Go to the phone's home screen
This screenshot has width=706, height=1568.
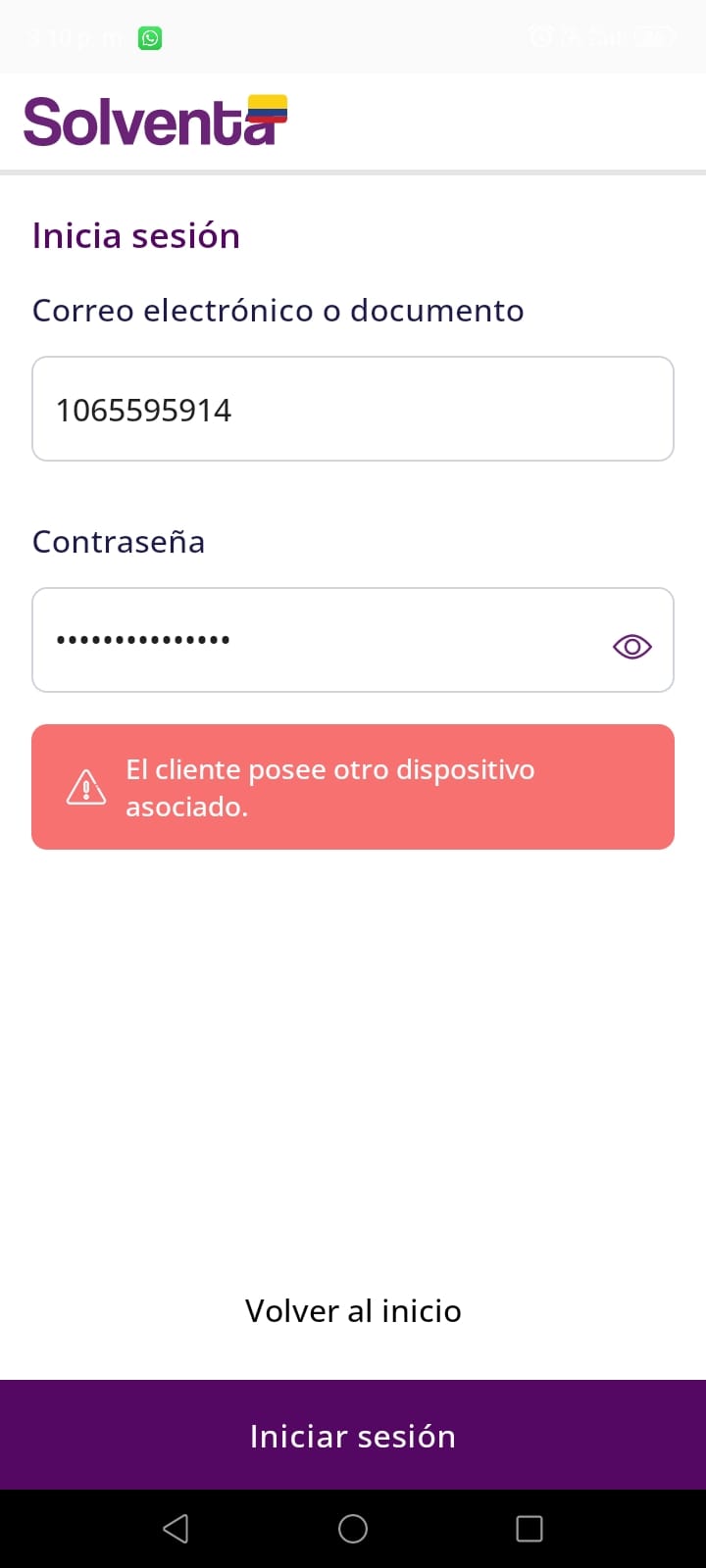tap(353, 1529)
